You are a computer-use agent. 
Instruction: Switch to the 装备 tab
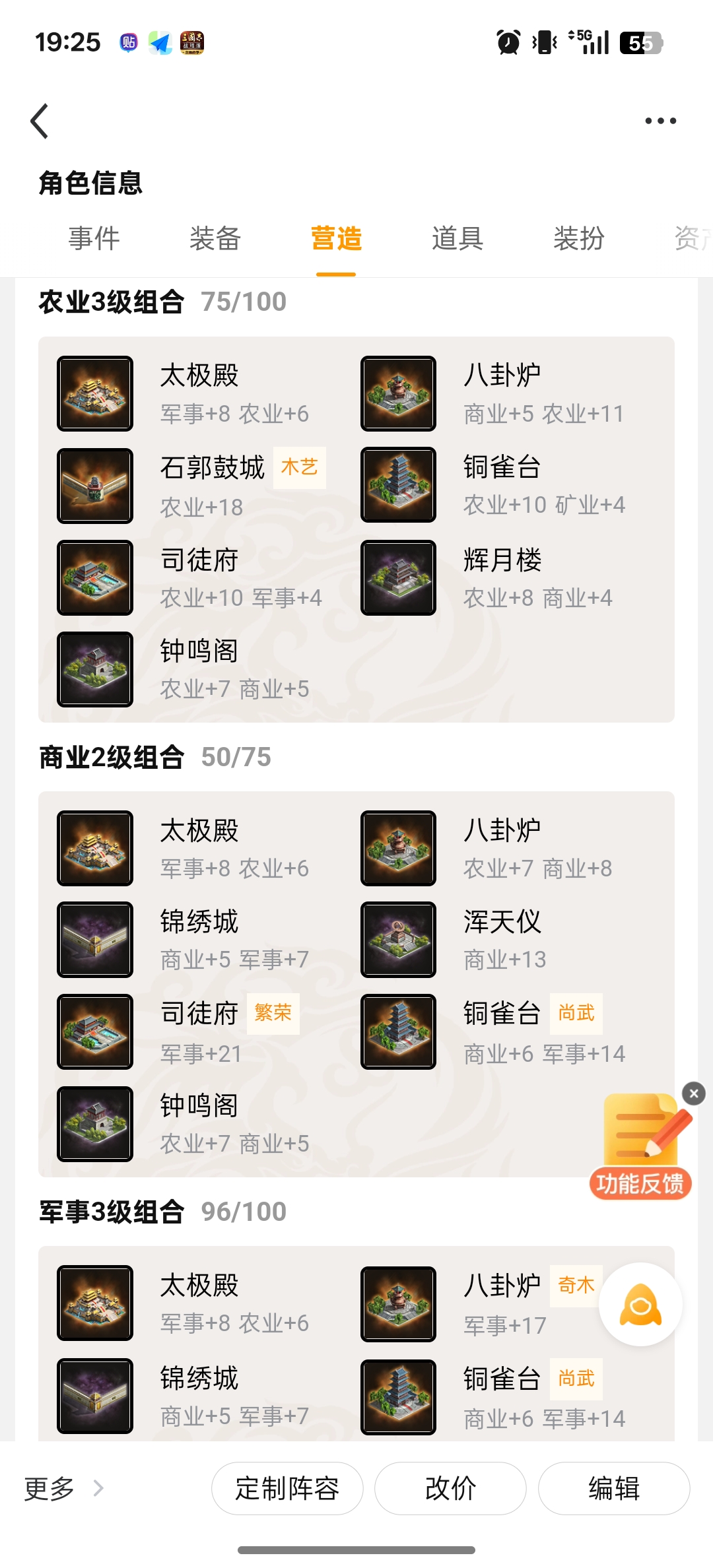pos(215,238)
